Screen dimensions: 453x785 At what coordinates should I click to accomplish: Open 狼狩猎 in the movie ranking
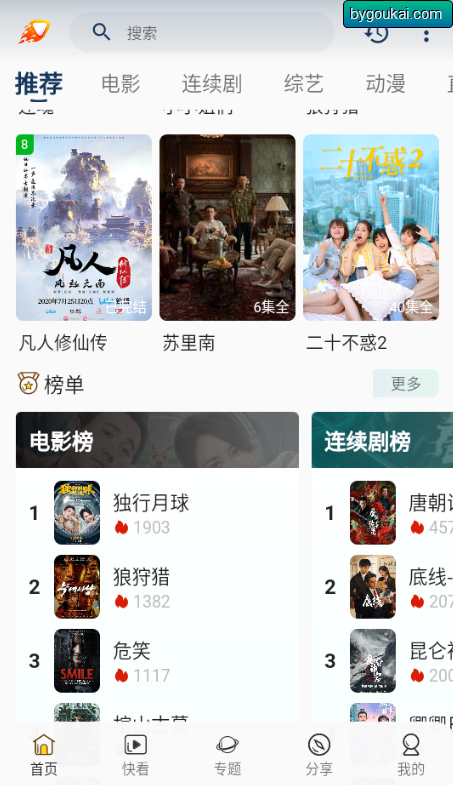[158, 587]
